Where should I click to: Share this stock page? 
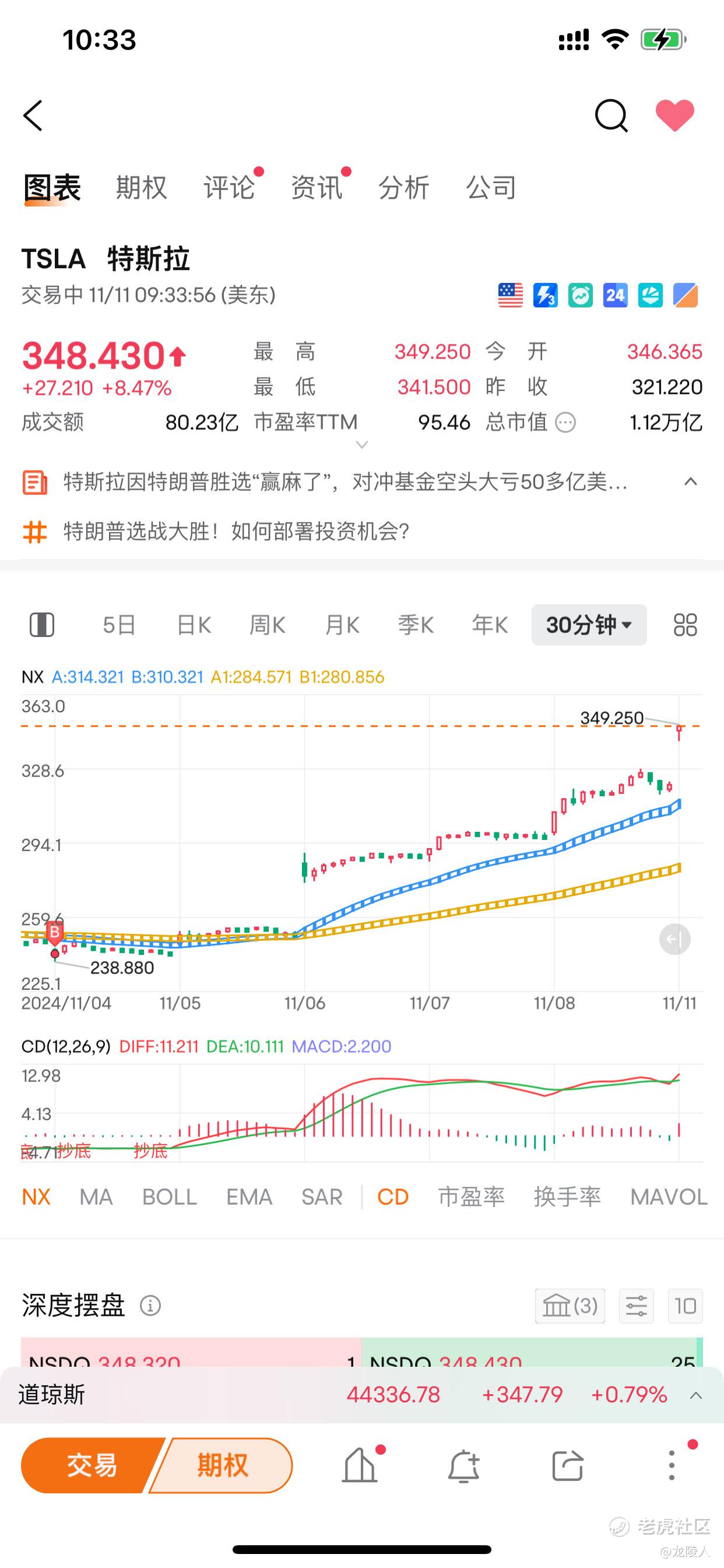click(567, 1465)
